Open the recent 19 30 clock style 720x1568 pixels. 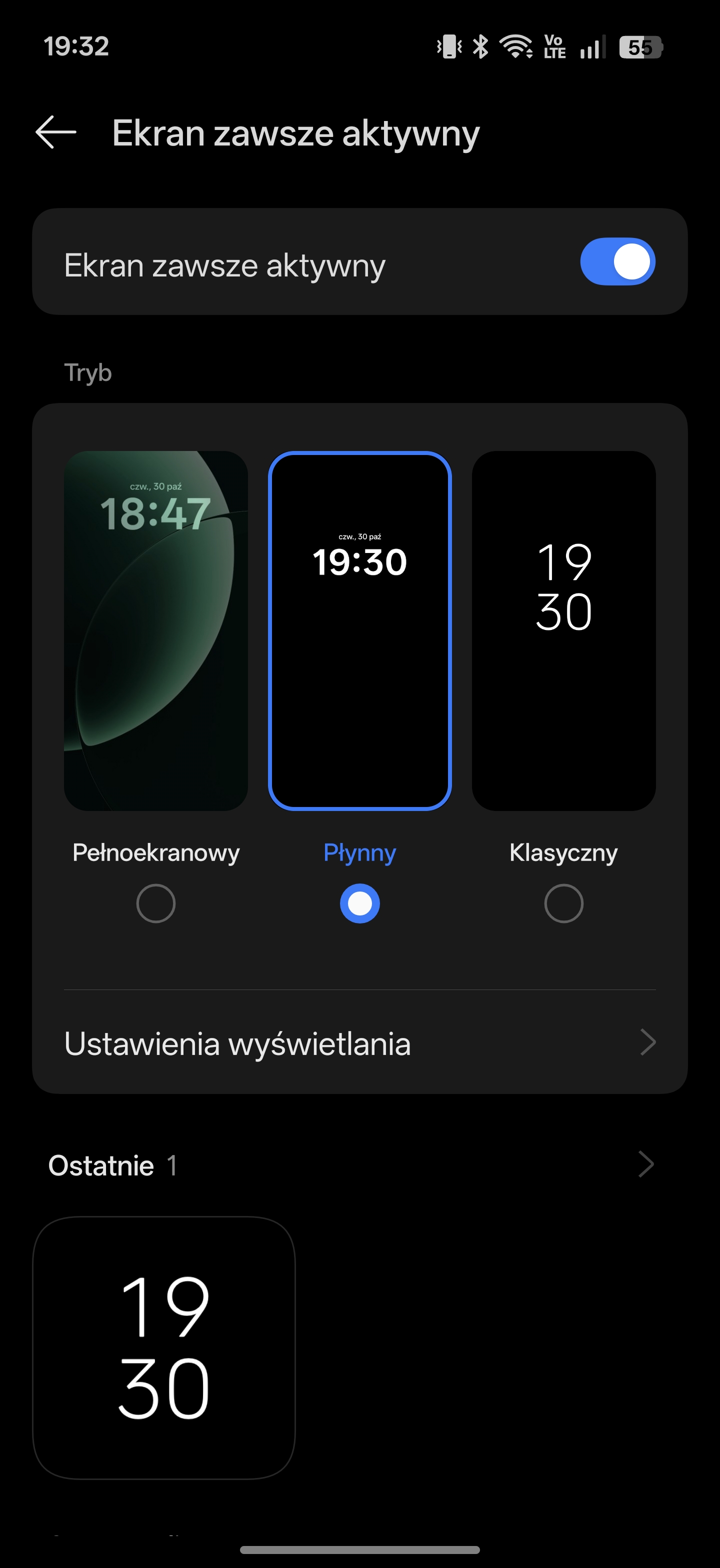click(163, 1347)
